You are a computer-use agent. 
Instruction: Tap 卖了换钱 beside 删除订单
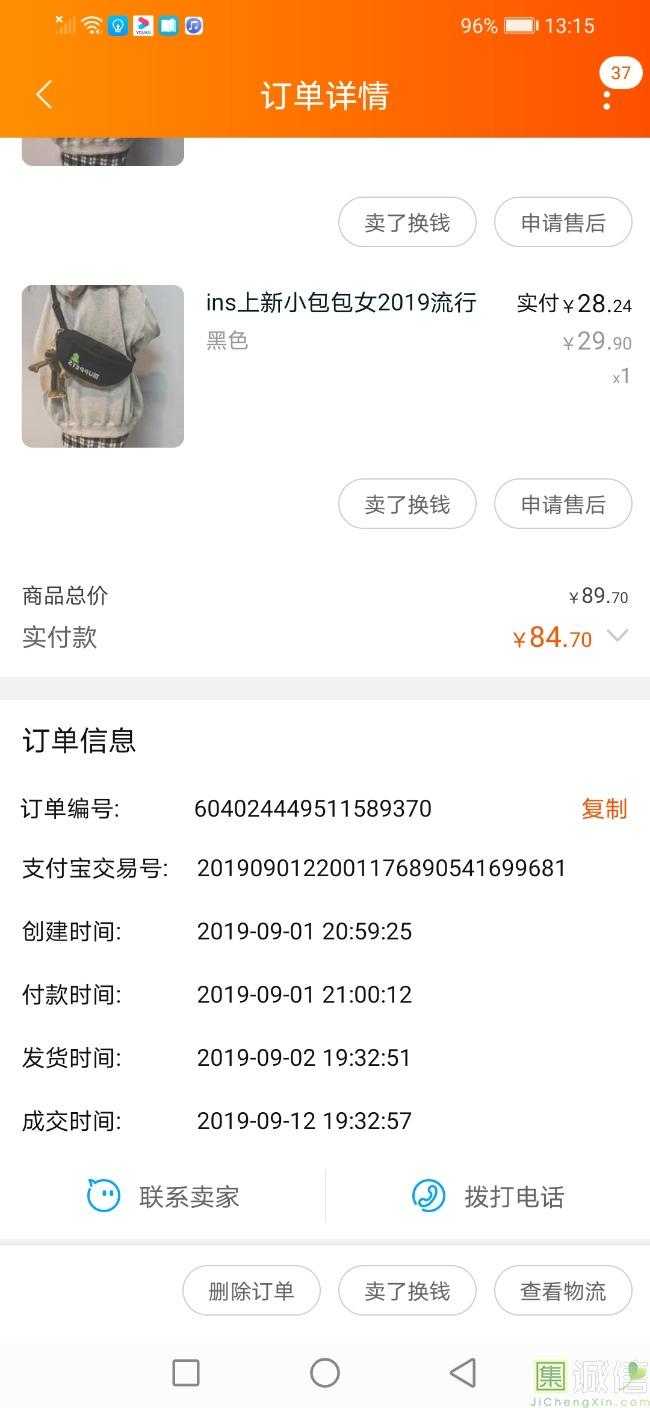(x=407, y=1291)
